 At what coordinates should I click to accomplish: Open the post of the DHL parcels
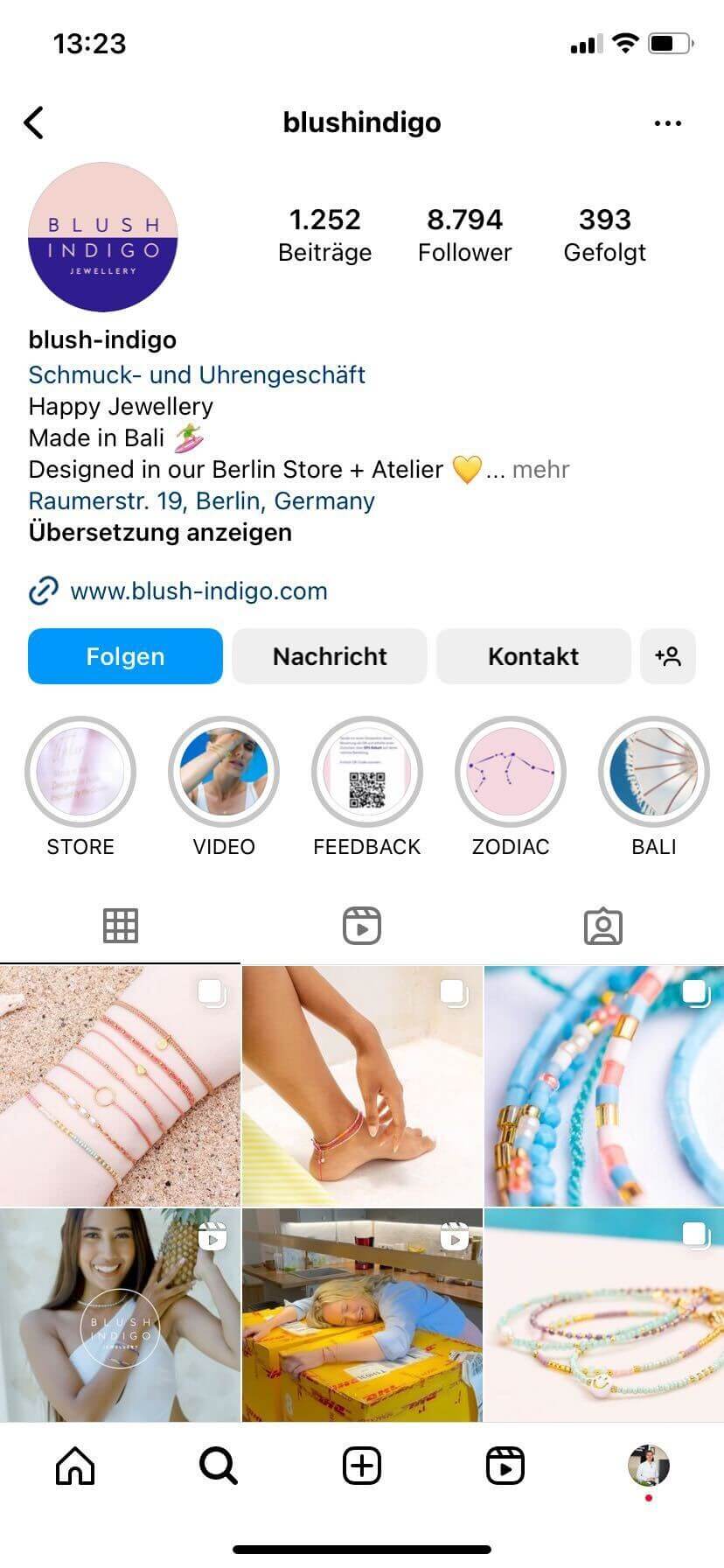pos(362,1316)
